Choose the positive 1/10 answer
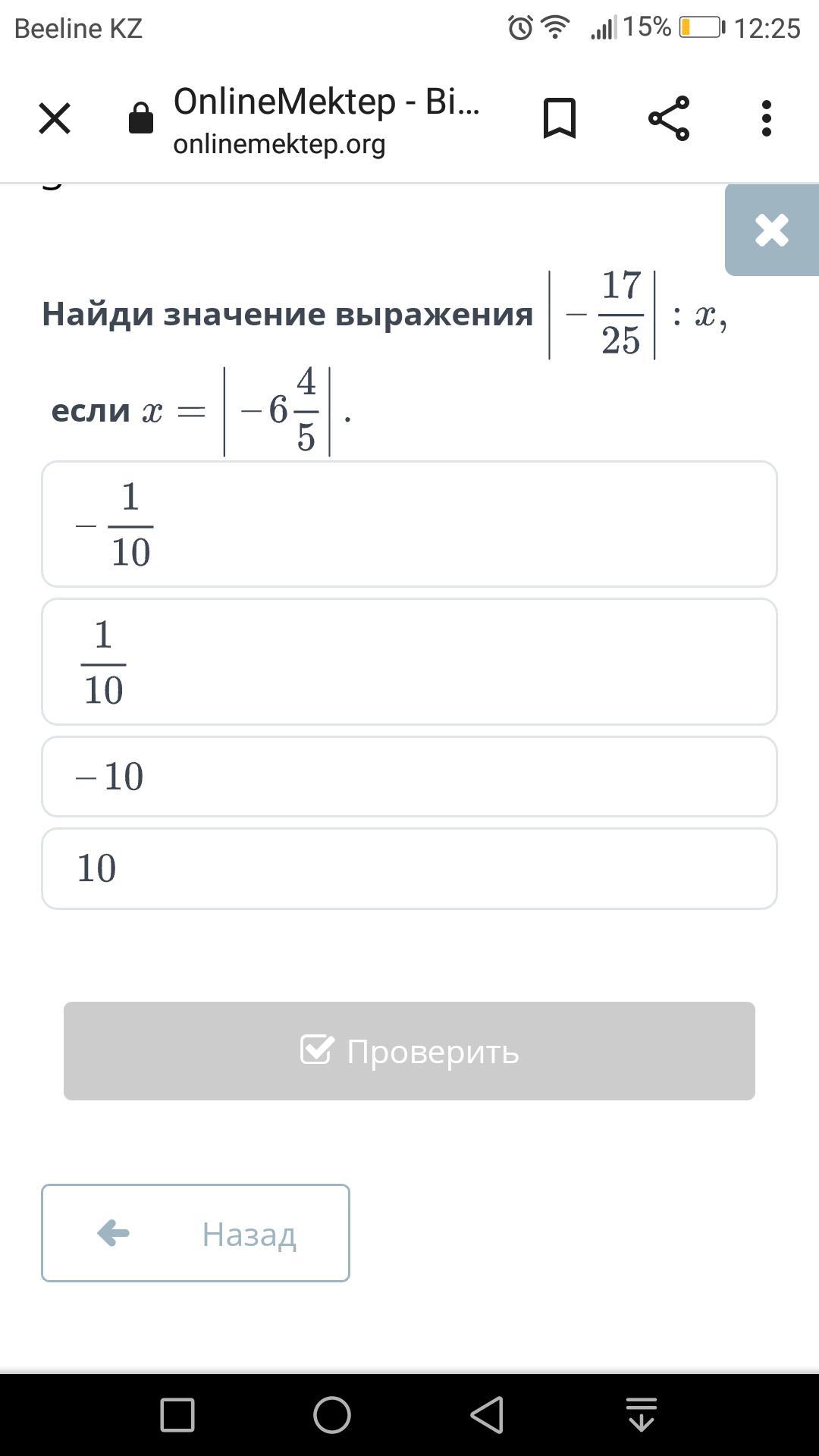This screenshot has width=819, height=1456. pyautogui.click(x=409, y=661)
